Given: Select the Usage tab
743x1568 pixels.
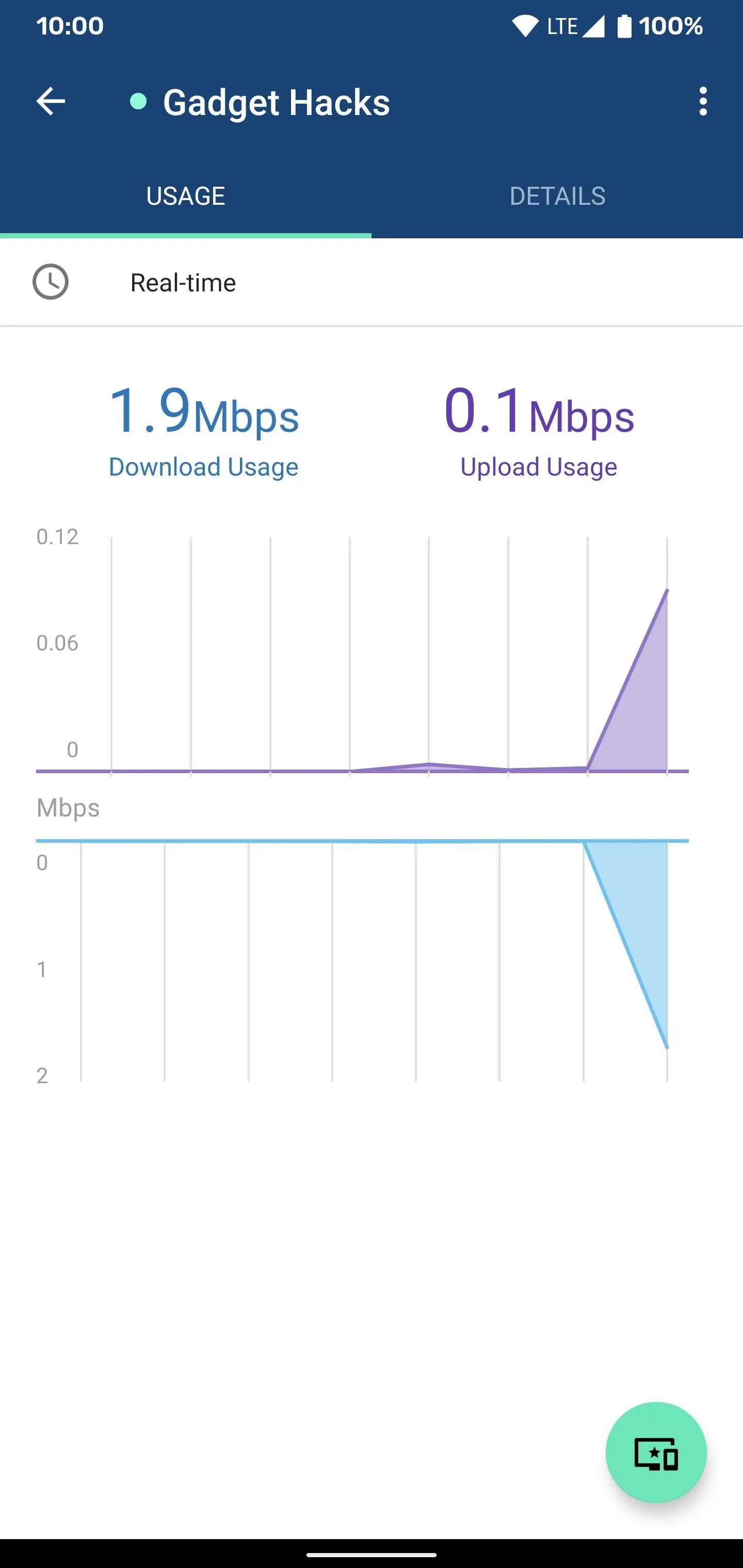Looking at the screenshot, I should [x=186, y=196].
